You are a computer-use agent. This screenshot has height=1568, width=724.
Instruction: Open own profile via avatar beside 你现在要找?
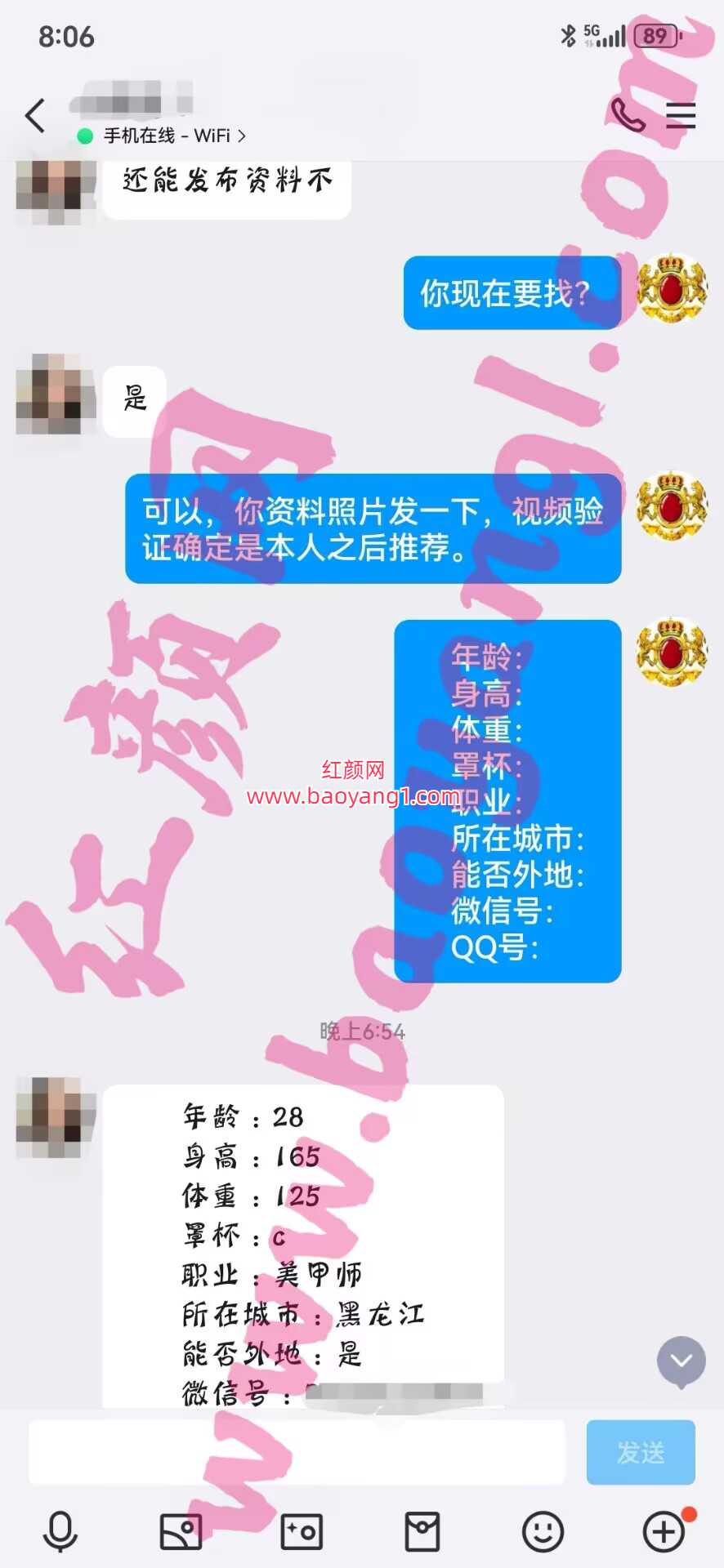672,289
